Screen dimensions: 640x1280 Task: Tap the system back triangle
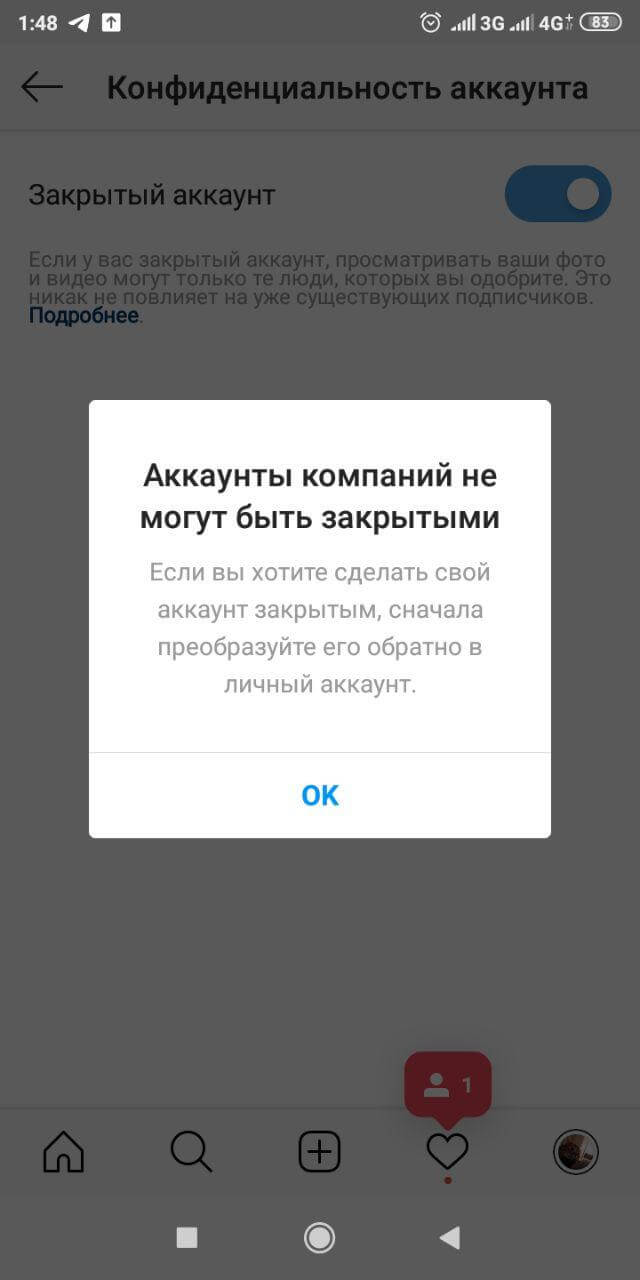tap(449, 1238)
